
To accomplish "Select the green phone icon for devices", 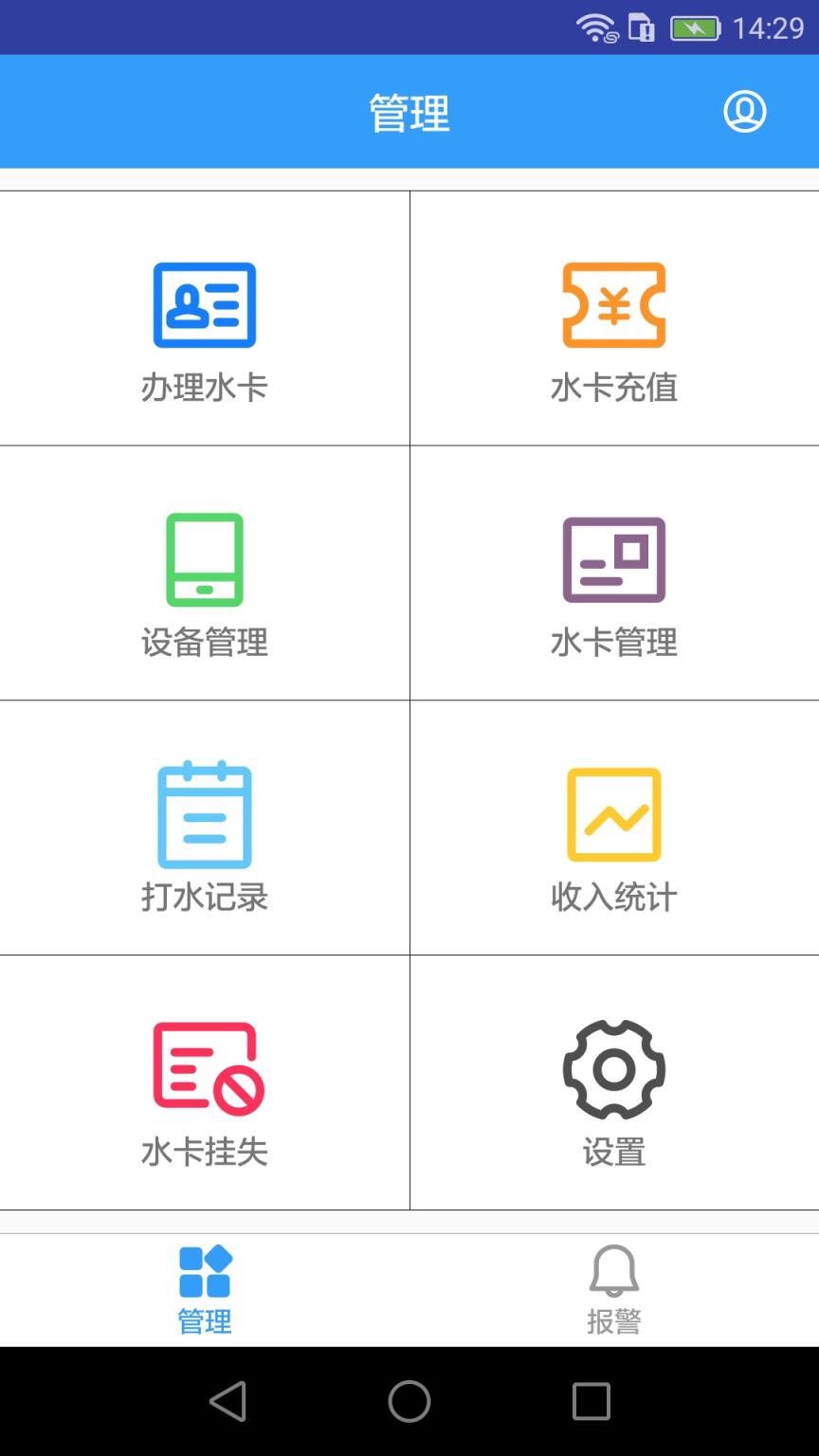I will [x=204, y=559].
